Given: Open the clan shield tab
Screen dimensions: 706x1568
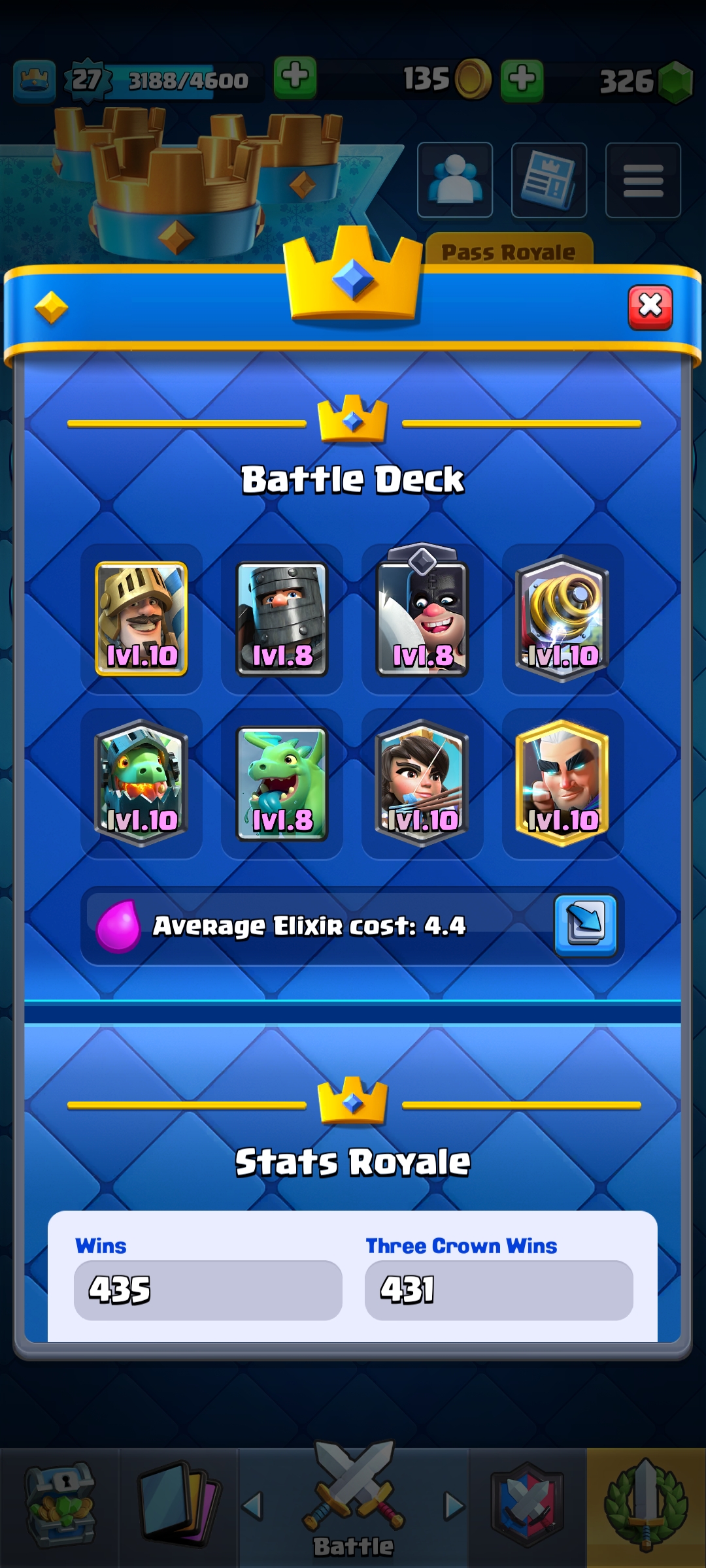Looking at the screenshot, I should 527,1506.
